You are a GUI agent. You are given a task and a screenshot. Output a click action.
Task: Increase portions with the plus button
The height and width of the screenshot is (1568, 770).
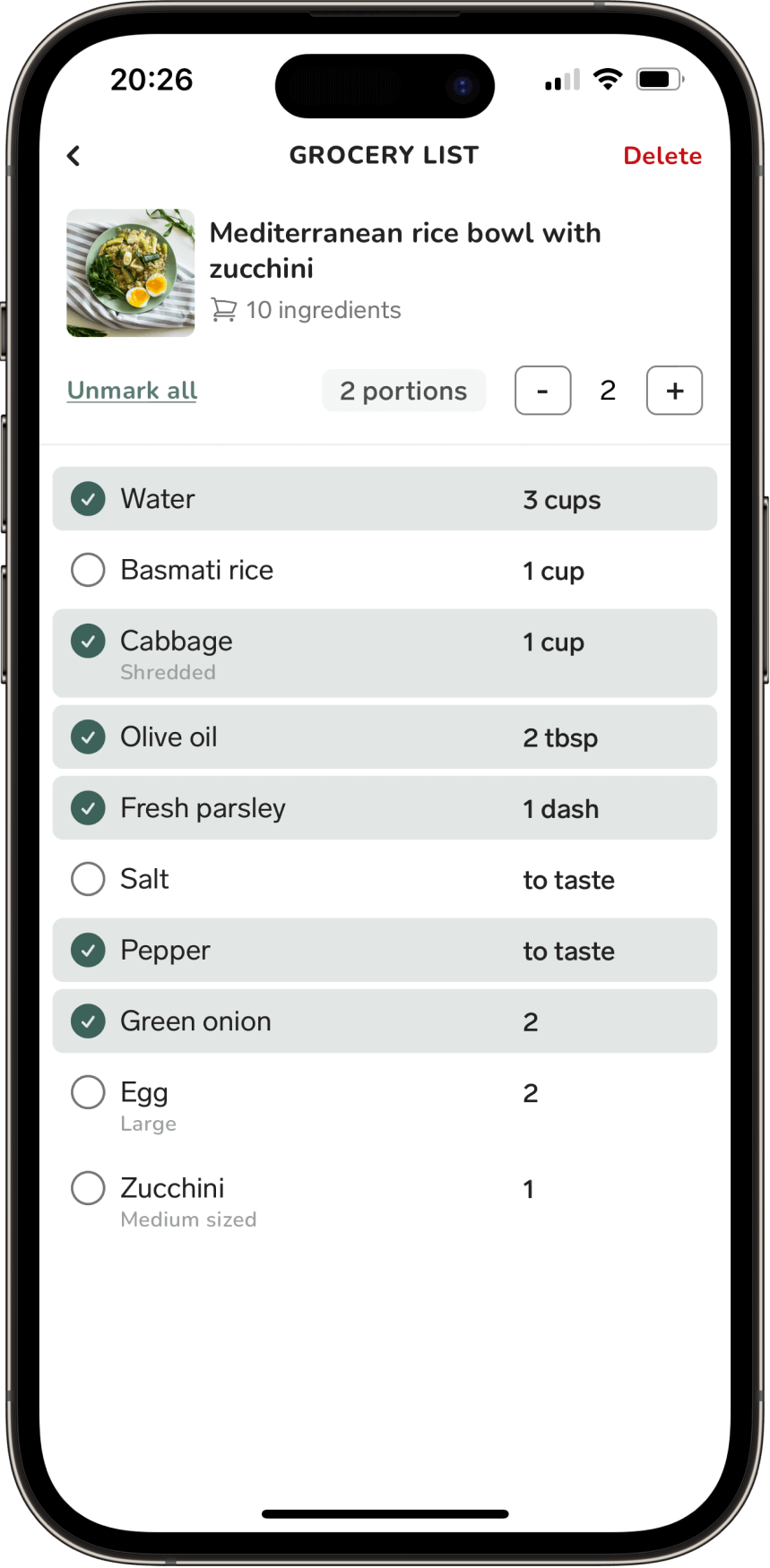tap(674, 391)
